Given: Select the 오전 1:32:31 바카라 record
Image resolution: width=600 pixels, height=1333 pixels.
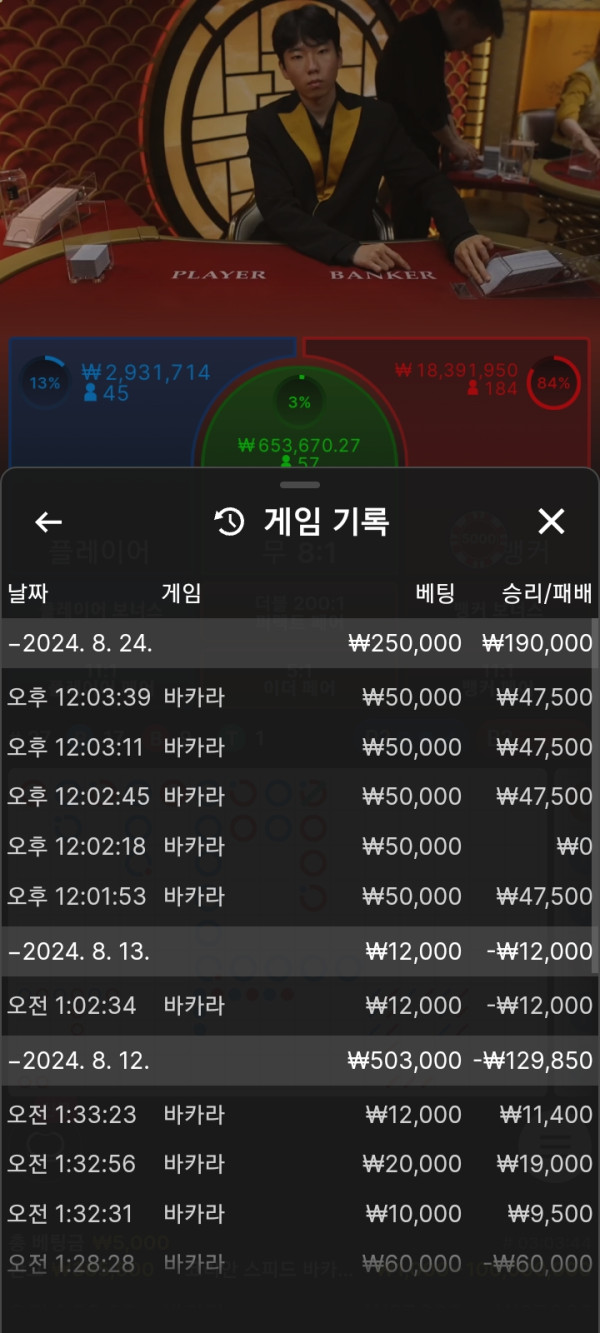Looking at the screenshot, I should click(x=300, y=1213).
